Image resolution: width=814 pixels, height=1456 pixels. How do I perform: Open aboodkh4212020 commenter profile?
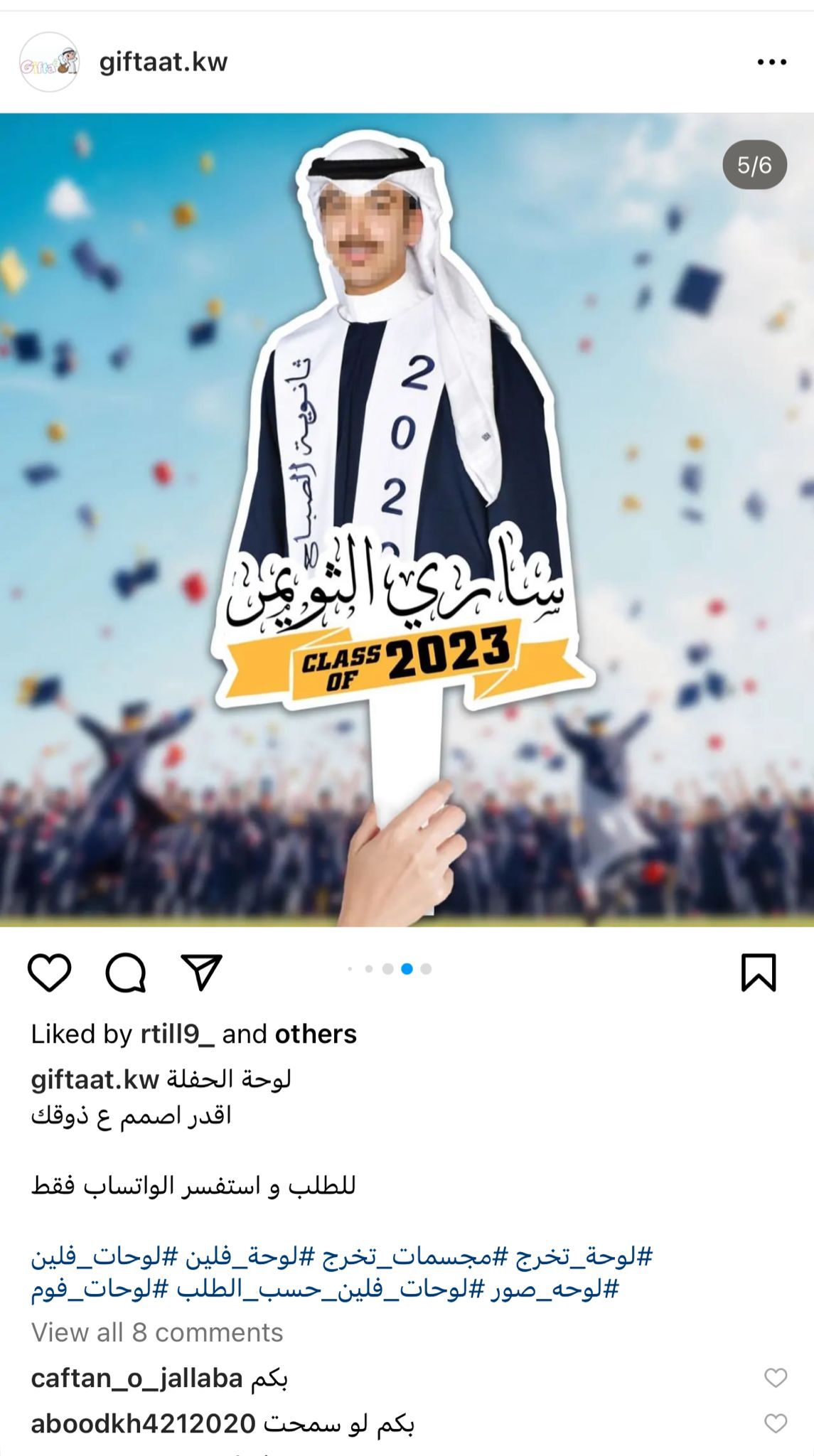(144, 1424)
